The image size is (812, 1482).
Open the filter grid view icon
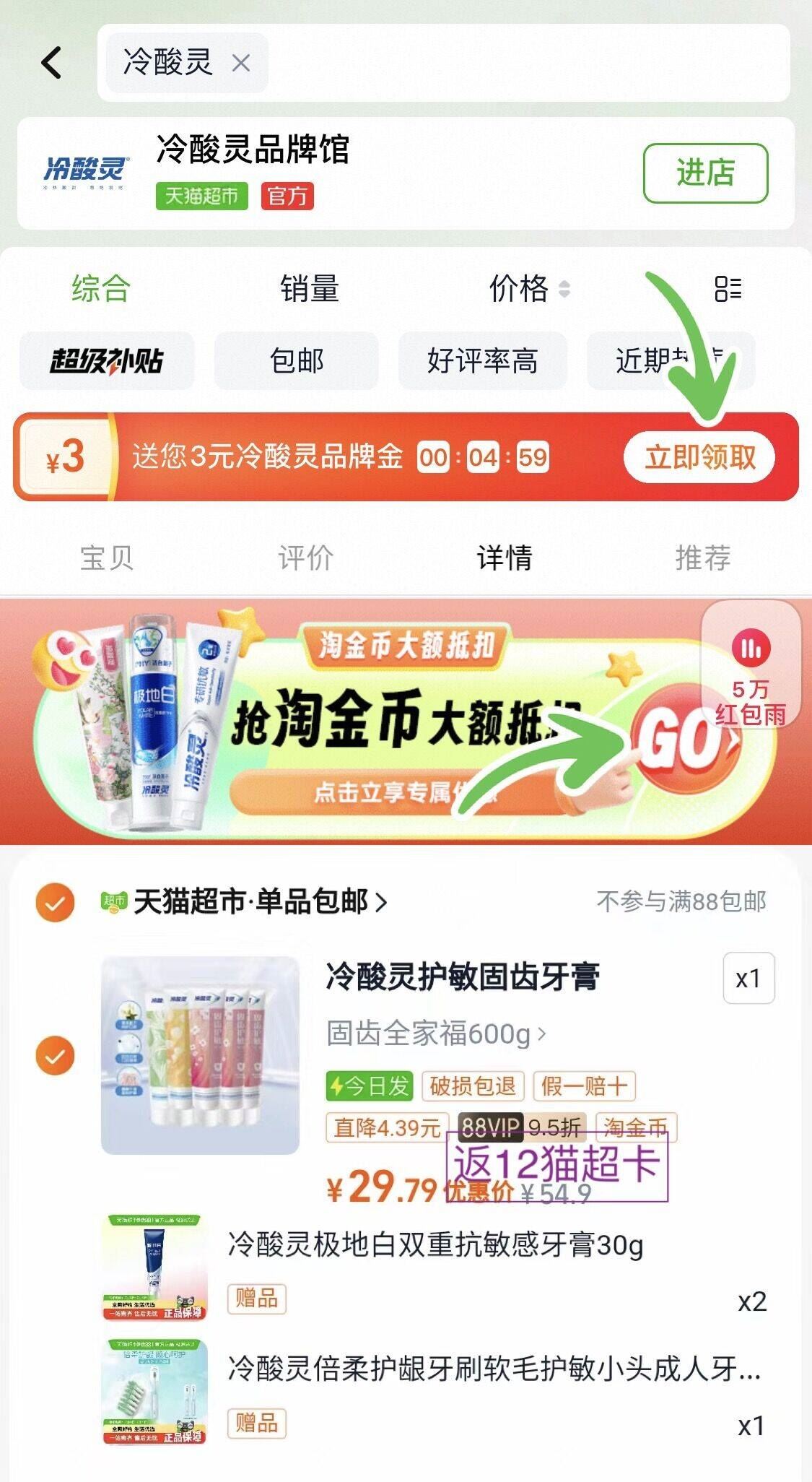coord(728,289)
